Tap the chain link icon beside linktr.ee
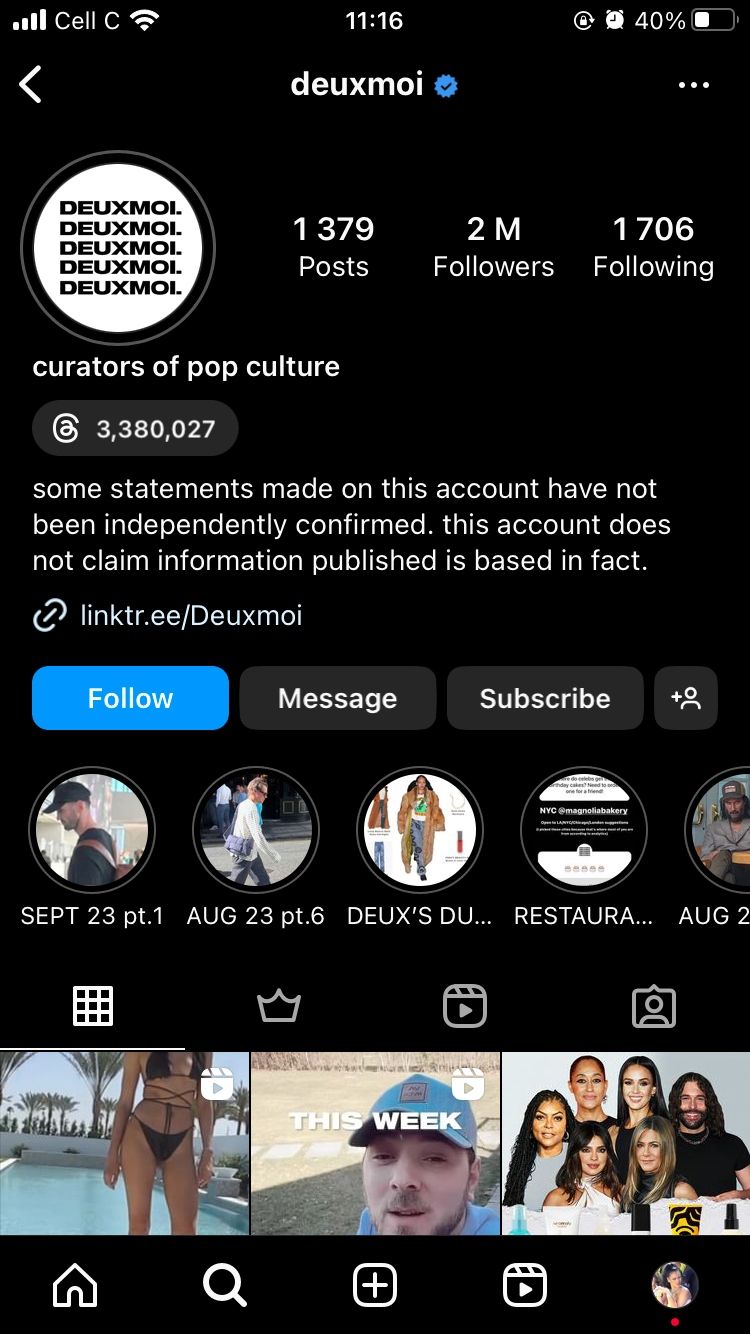 pyautogui.click(x=47, y=615)
